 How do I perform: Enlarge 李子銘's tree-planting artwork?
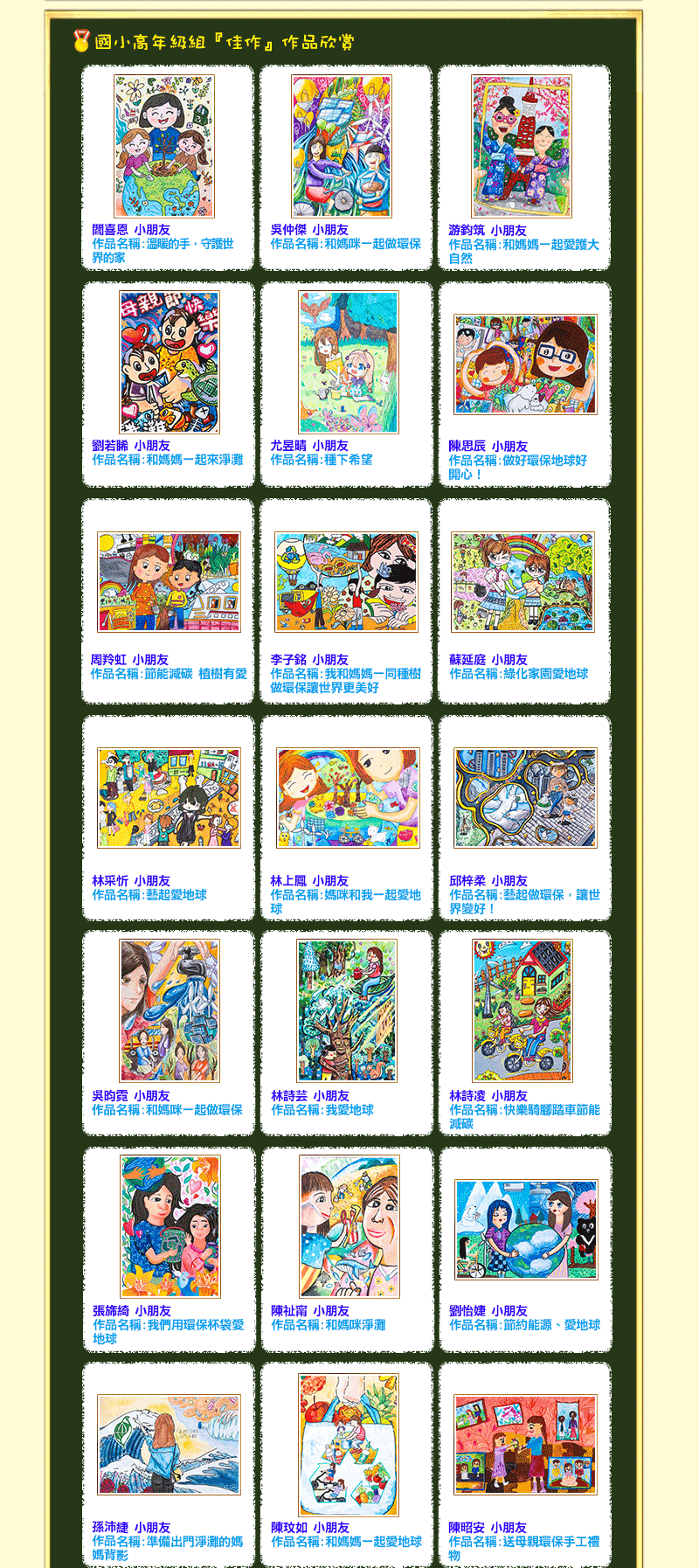tap(346, 581)
